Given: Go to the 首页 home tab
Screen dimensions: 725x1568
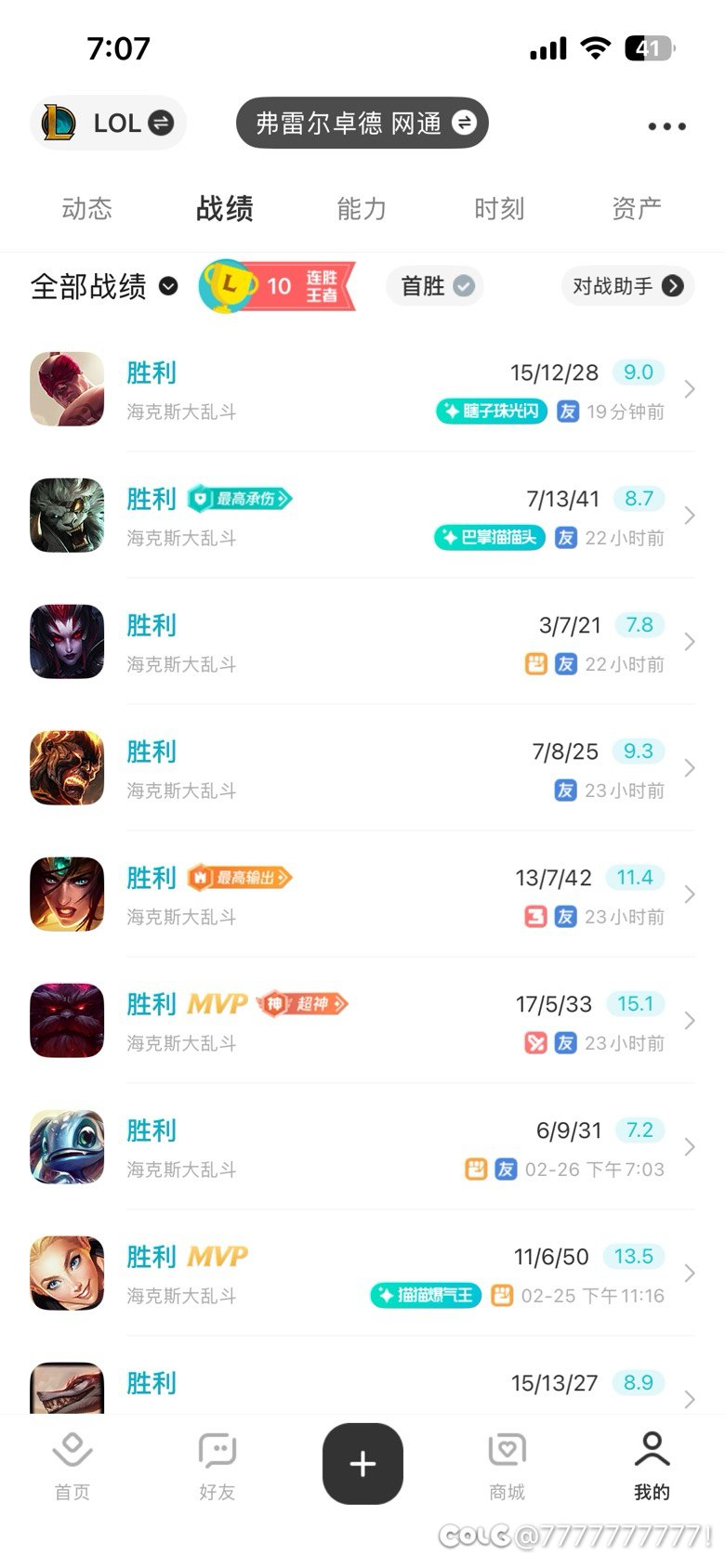Looking at the screenshot, I should (x=72, y=1466).
